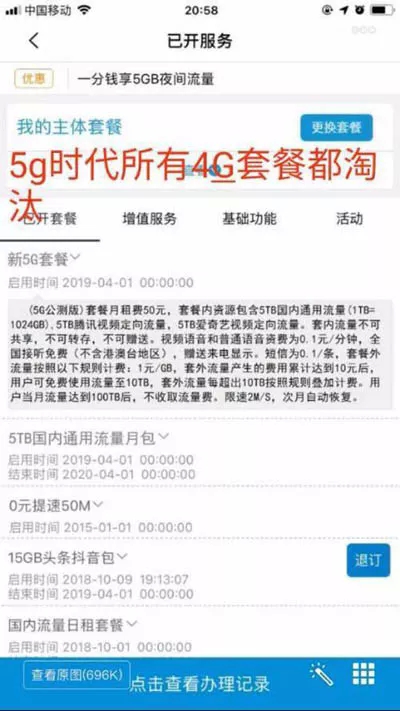Image resolution: width=400 pixels, height=711 pixels.
Task: Open the 活动 tab
Action: (349, 219)
